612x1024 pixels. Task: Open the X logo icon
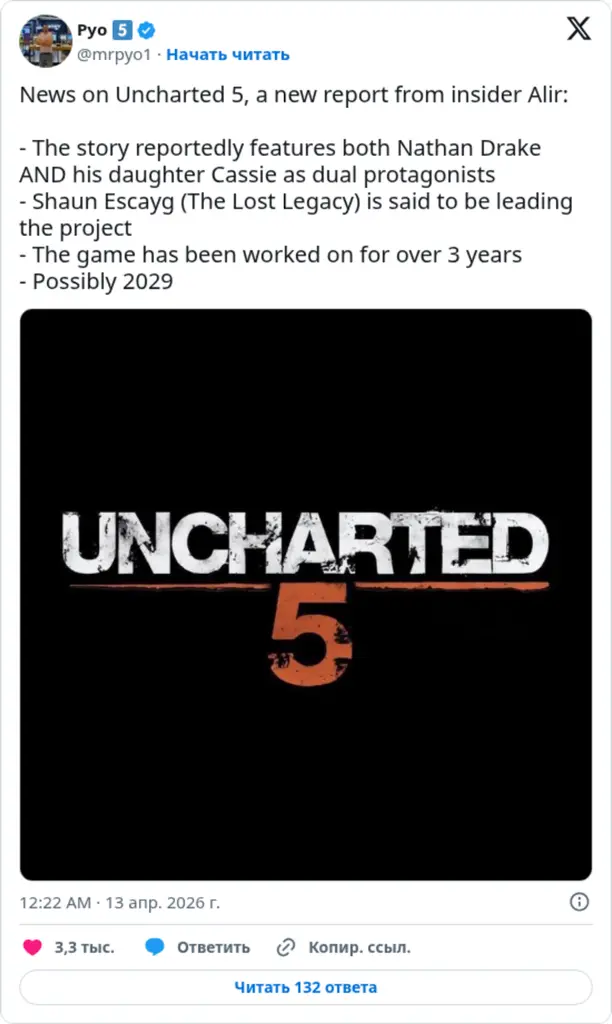tap(578, 30)
